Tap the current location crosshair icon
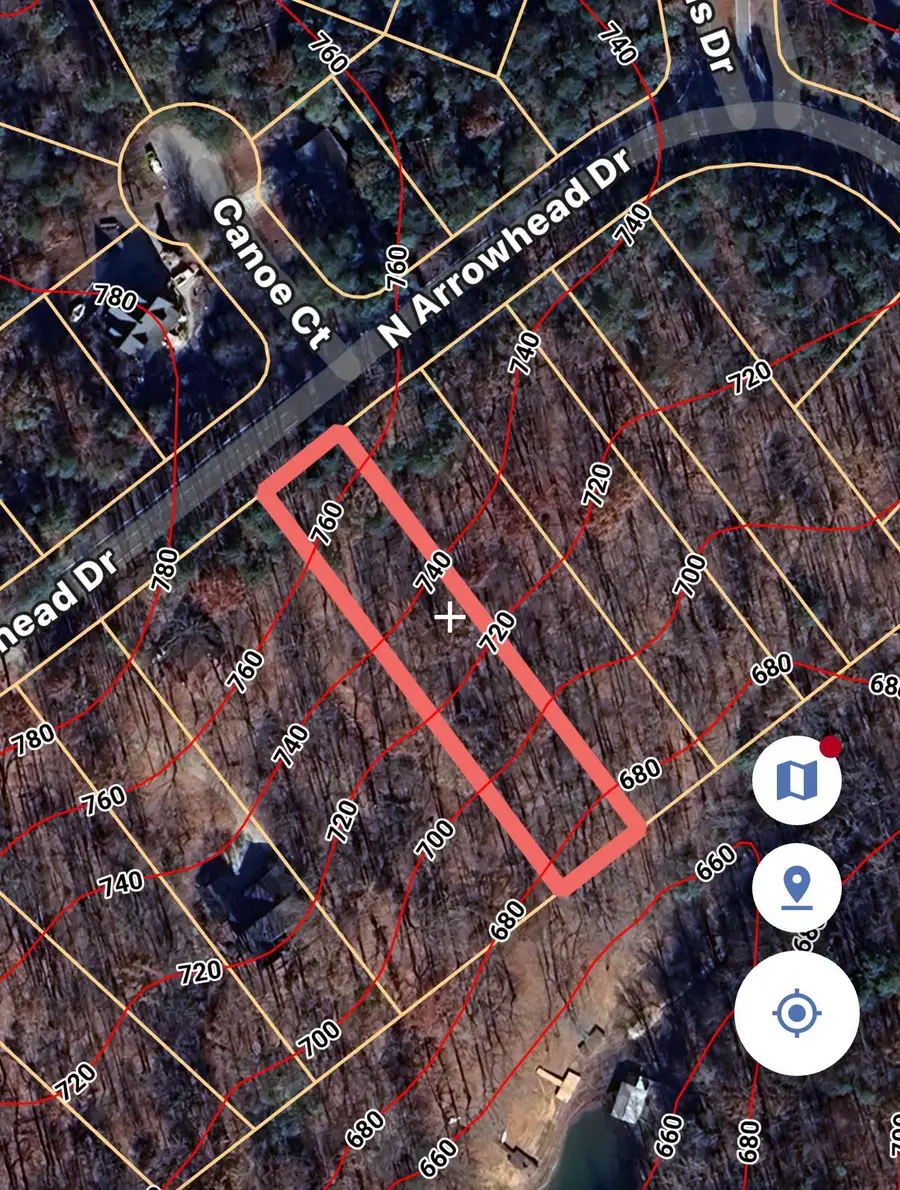 point(795,1013)
